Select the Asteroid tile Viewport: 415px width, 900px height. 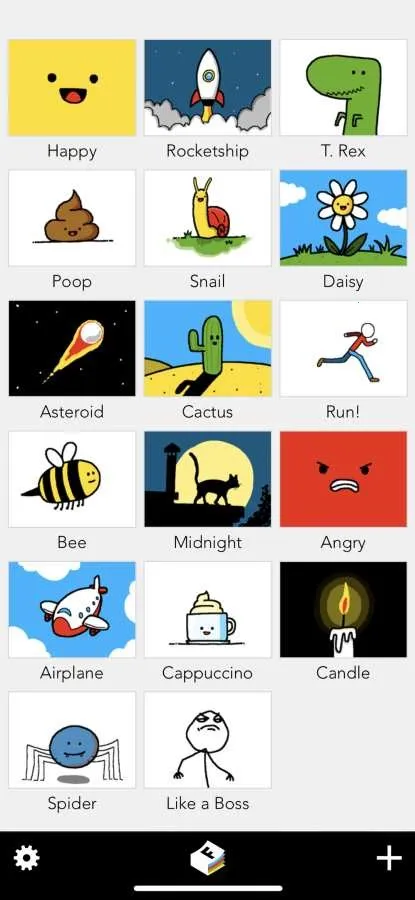pyautogui.click(x=72, y=348)
